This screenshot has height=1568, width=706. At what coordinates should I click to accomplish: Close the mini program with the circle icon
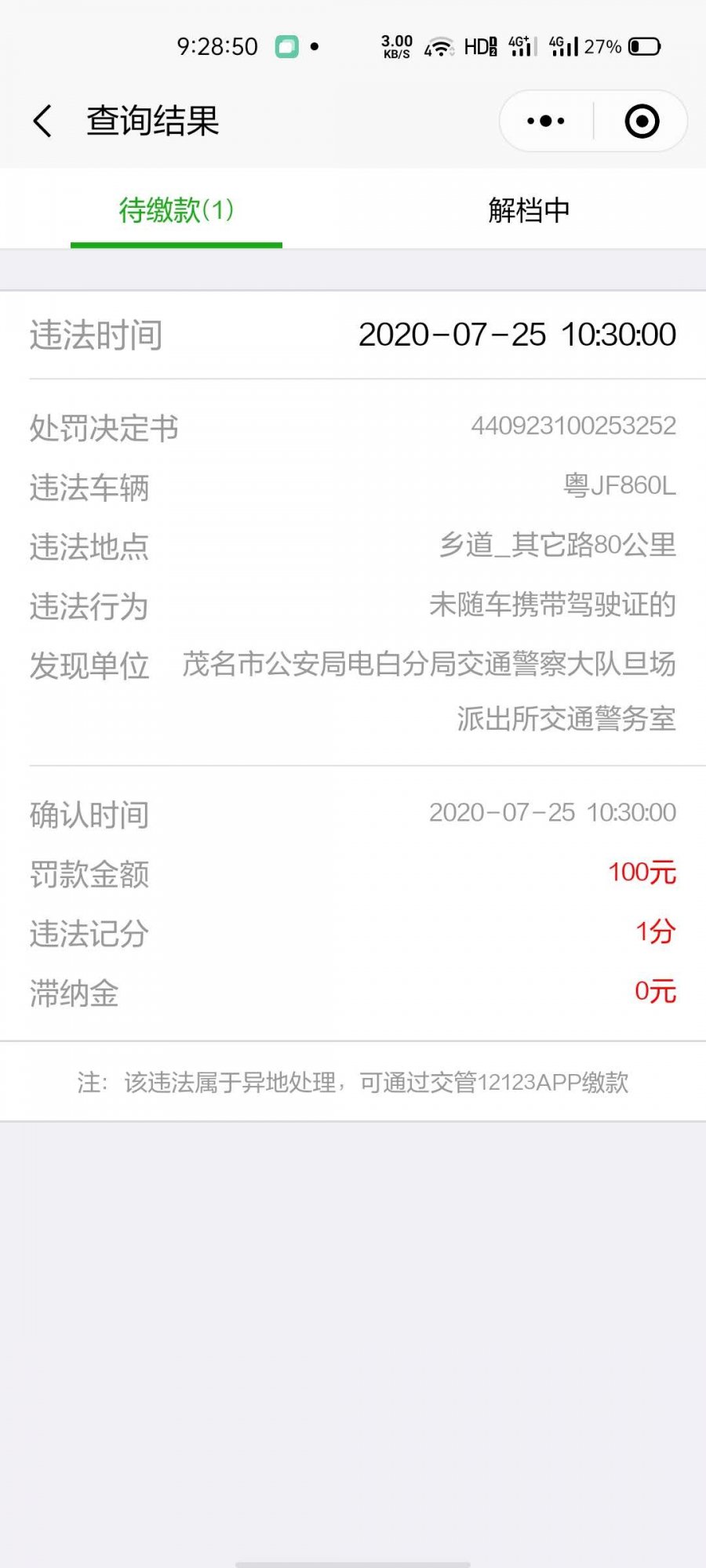pyautogui.click(x=642, y=121)
